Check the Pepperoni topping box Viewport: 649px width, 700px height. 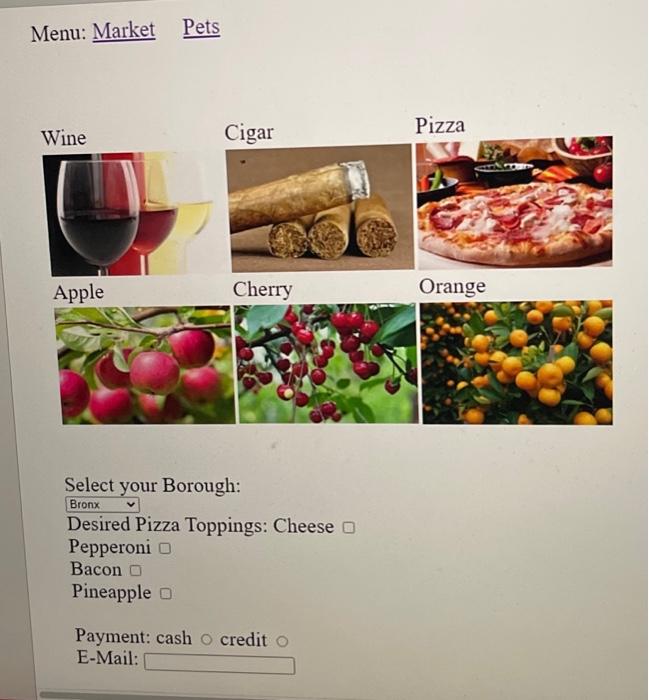[x=165, y=548]
